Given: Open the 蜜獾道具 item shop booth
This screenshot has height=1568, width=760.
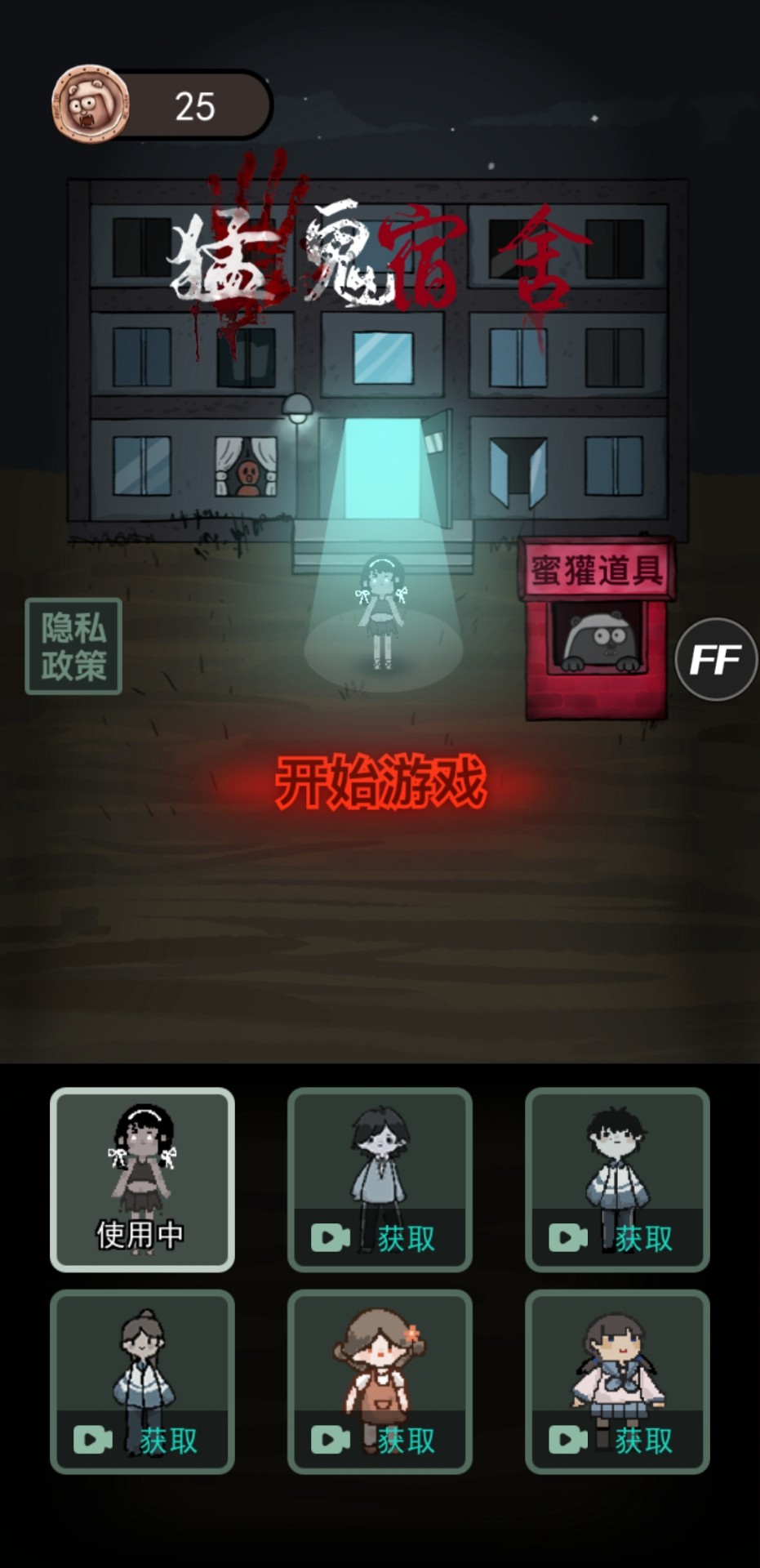Looking at the screenshot, I should 597,629.
